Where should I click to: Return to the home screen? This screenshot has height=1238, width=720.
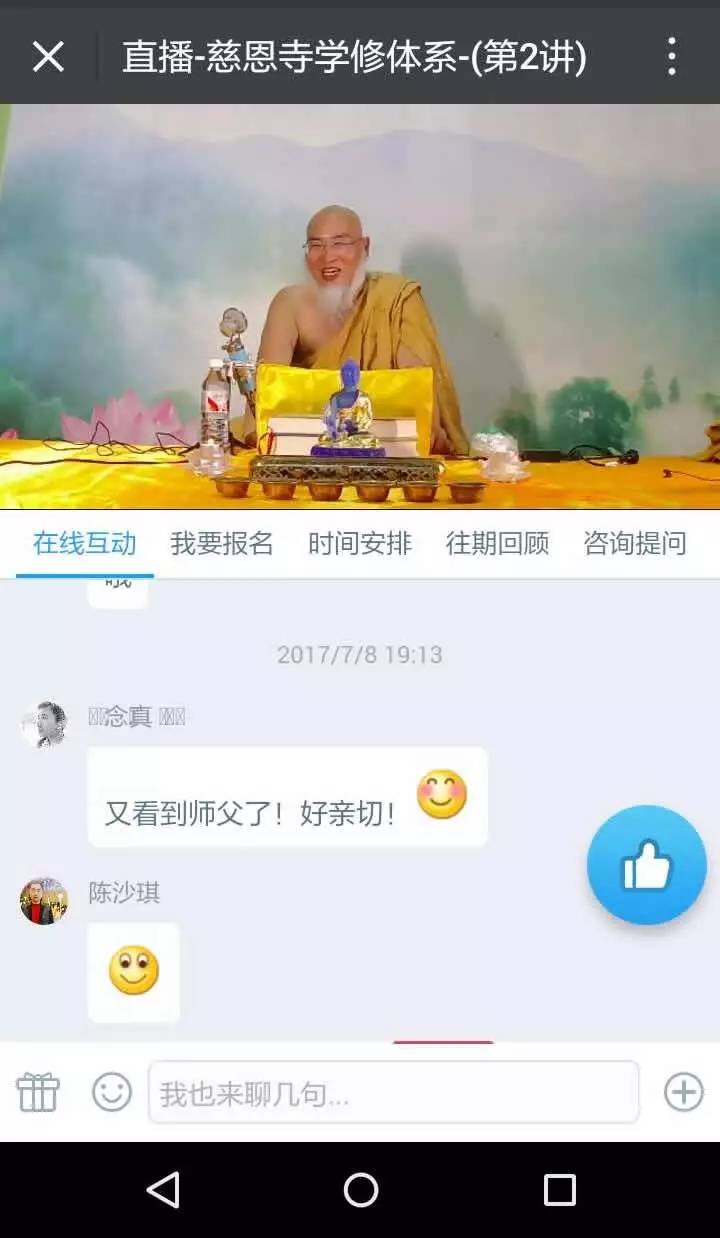(x=360, y=1190)
